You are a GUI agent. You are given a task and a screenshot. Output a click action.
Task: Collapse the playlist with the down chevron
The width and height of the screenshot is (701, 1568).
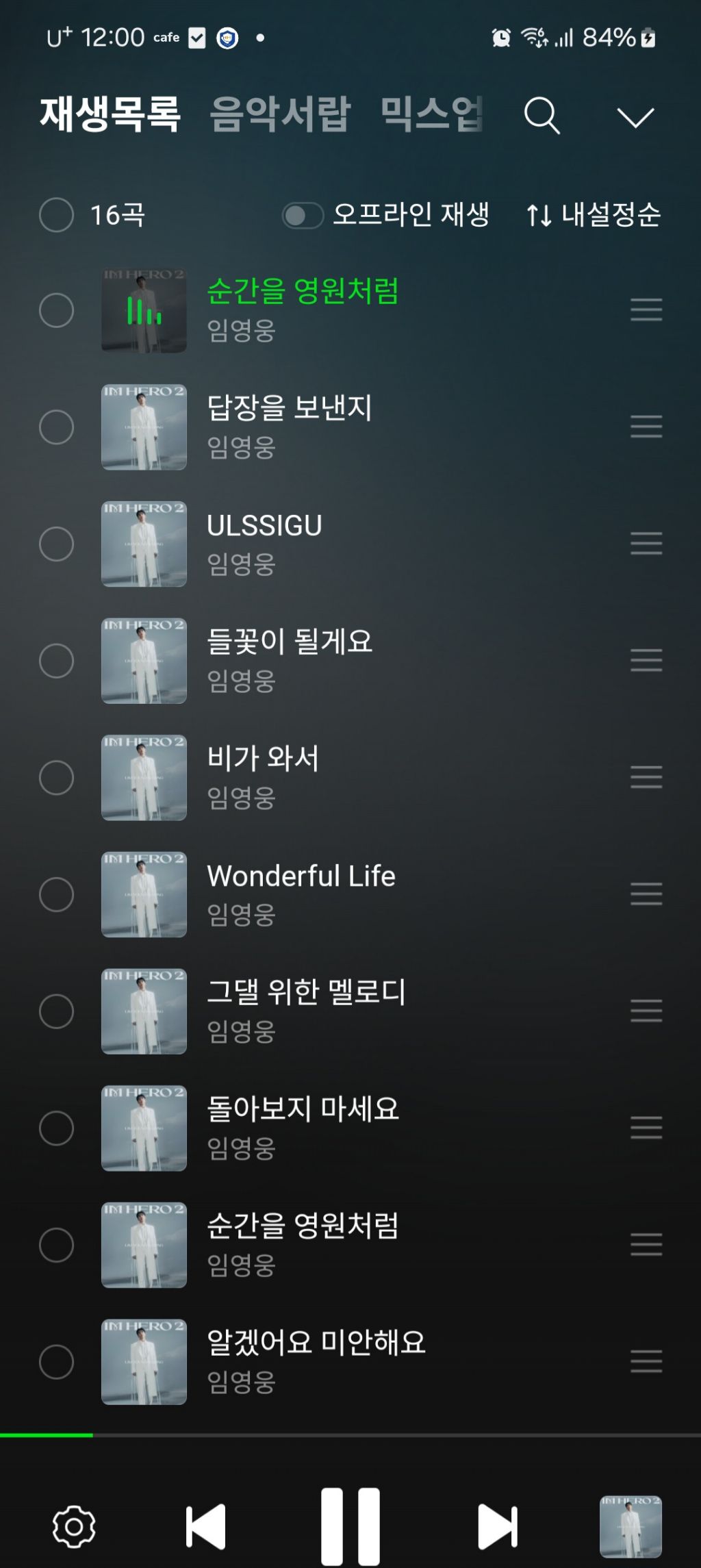635,116
